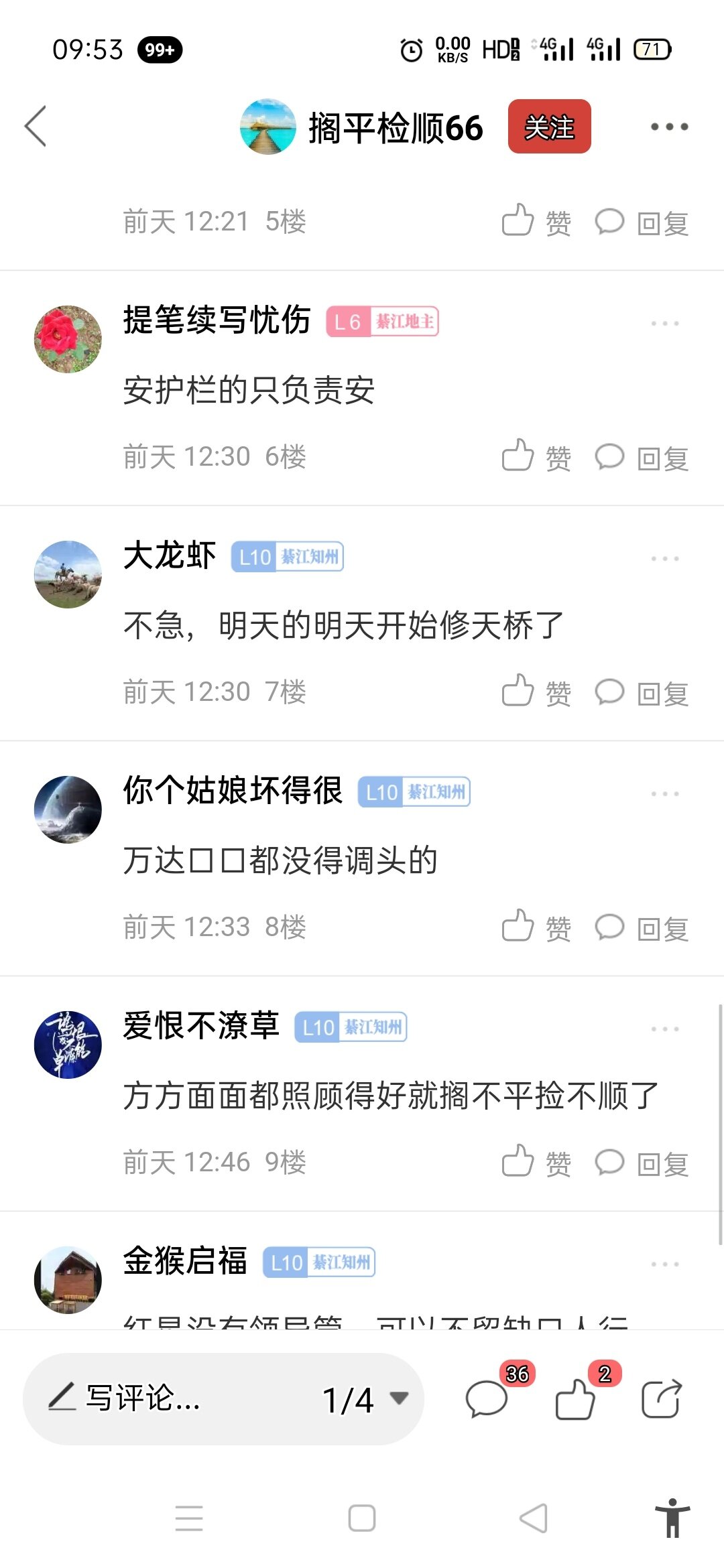The height and width of the screenshot is (1568, 724).
Task: Reply to the 8楼 comment
Action: [642, 928]
